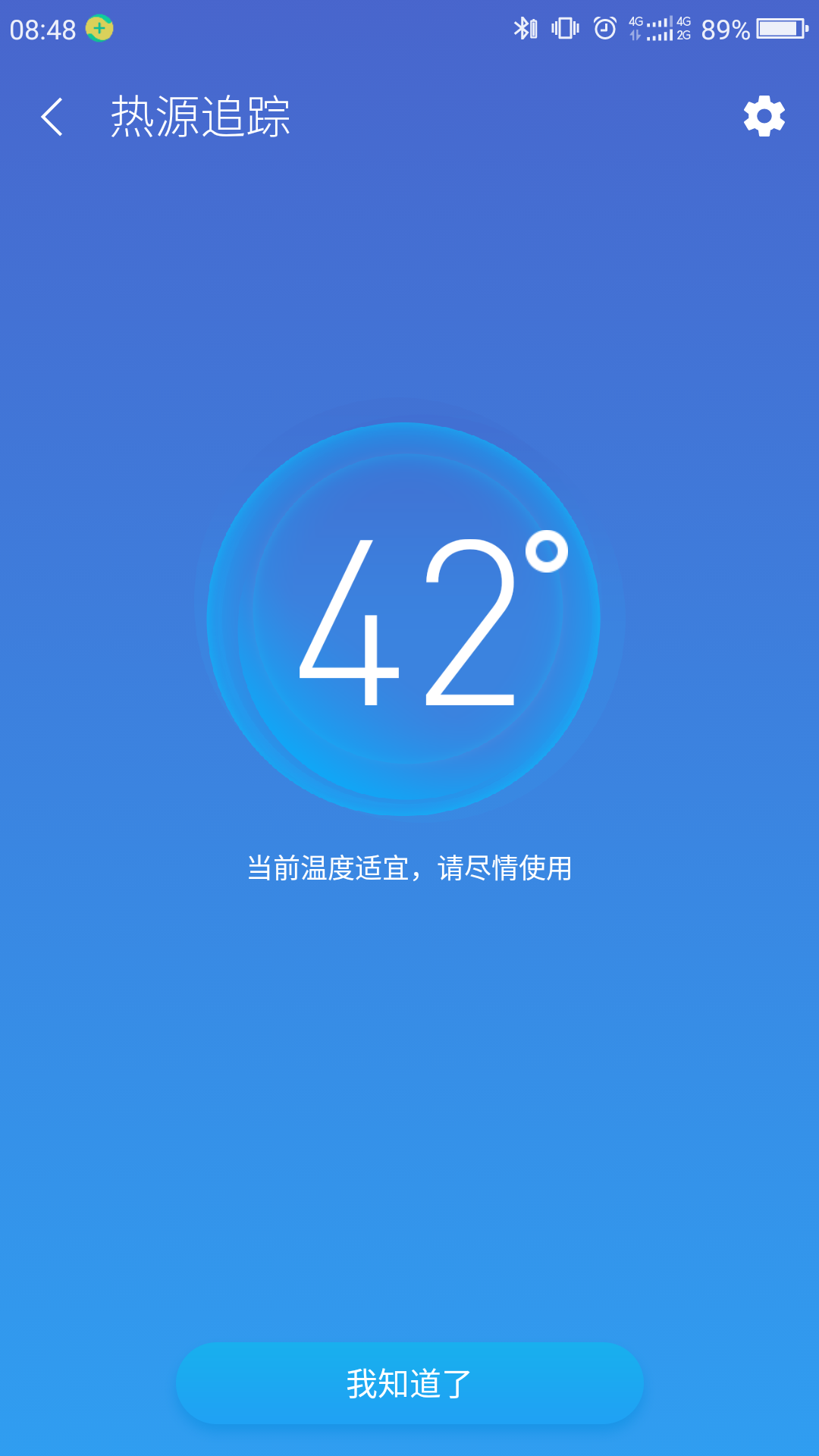Tap the back arrow to leave 热源追踪
The image size is (819, 1456).
pos(52,115)
